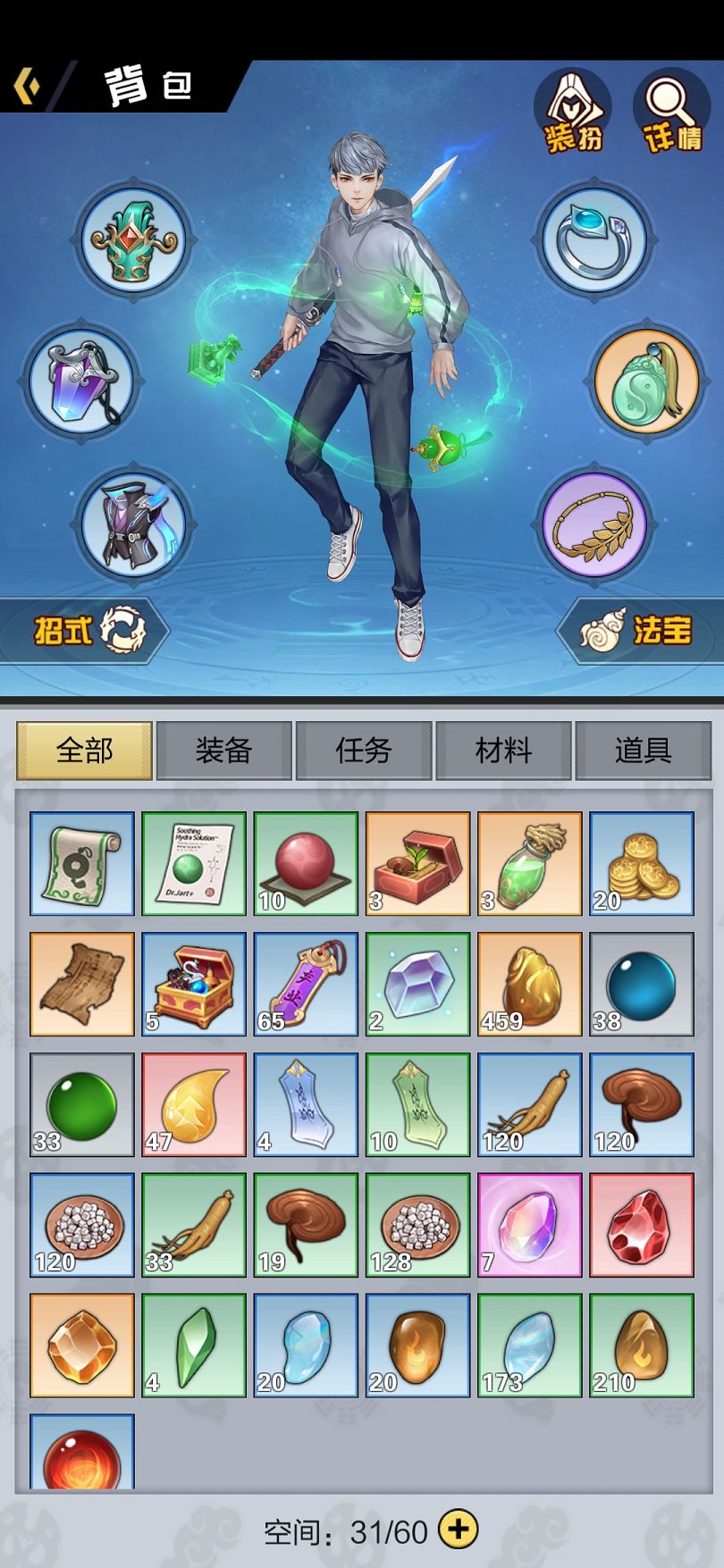Image resolution: width=724 pixels, height=1568 pixels.
Task: Switch to the 道具 tab
Action: [643, 750]
